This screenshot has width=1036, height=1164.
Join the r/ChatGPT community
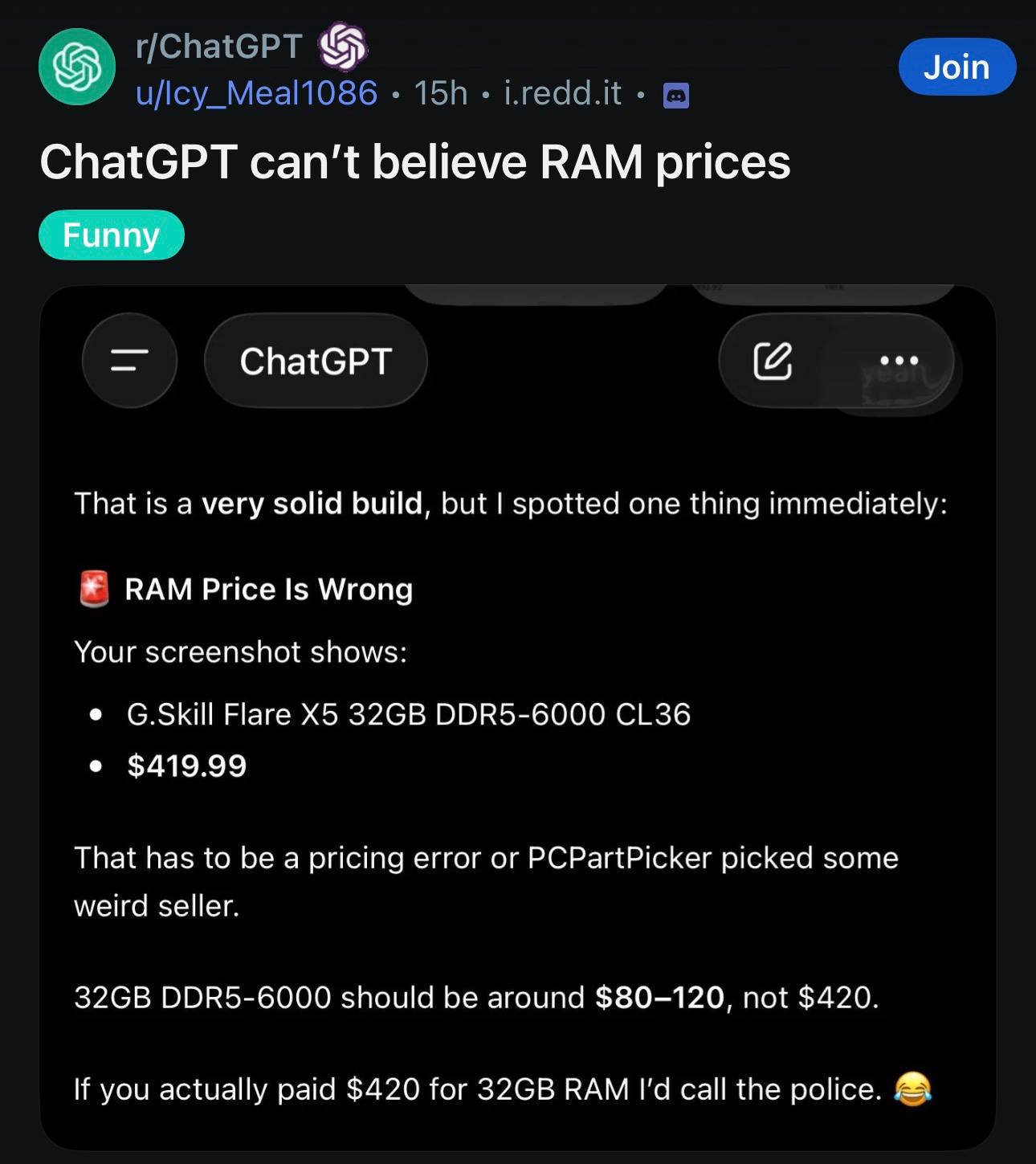point(956,67)
